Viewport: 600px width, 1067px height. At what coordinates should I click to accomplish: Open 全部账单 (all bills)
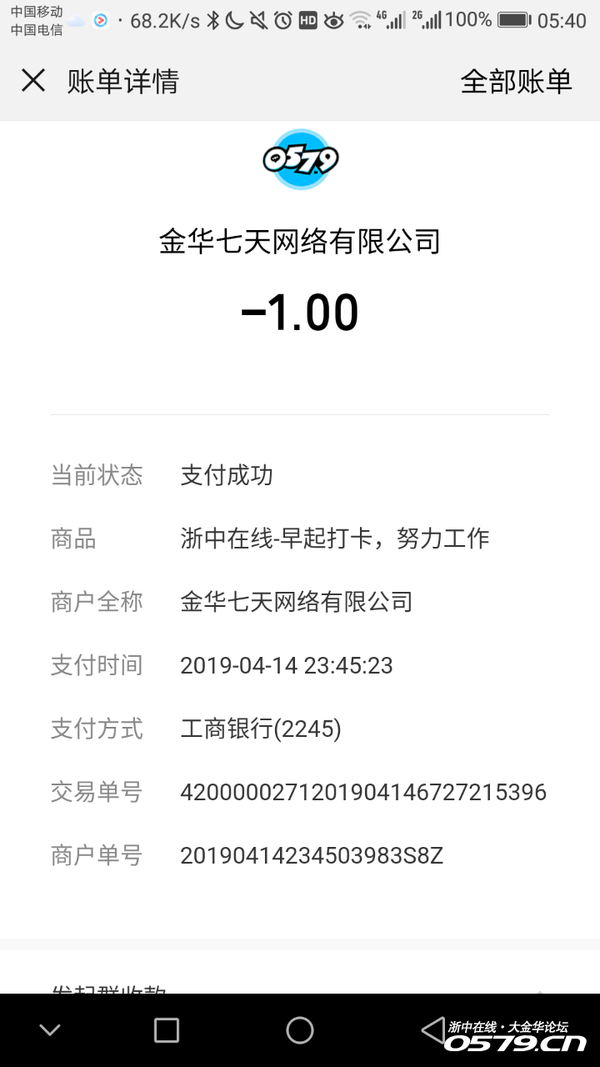[515, 81]
